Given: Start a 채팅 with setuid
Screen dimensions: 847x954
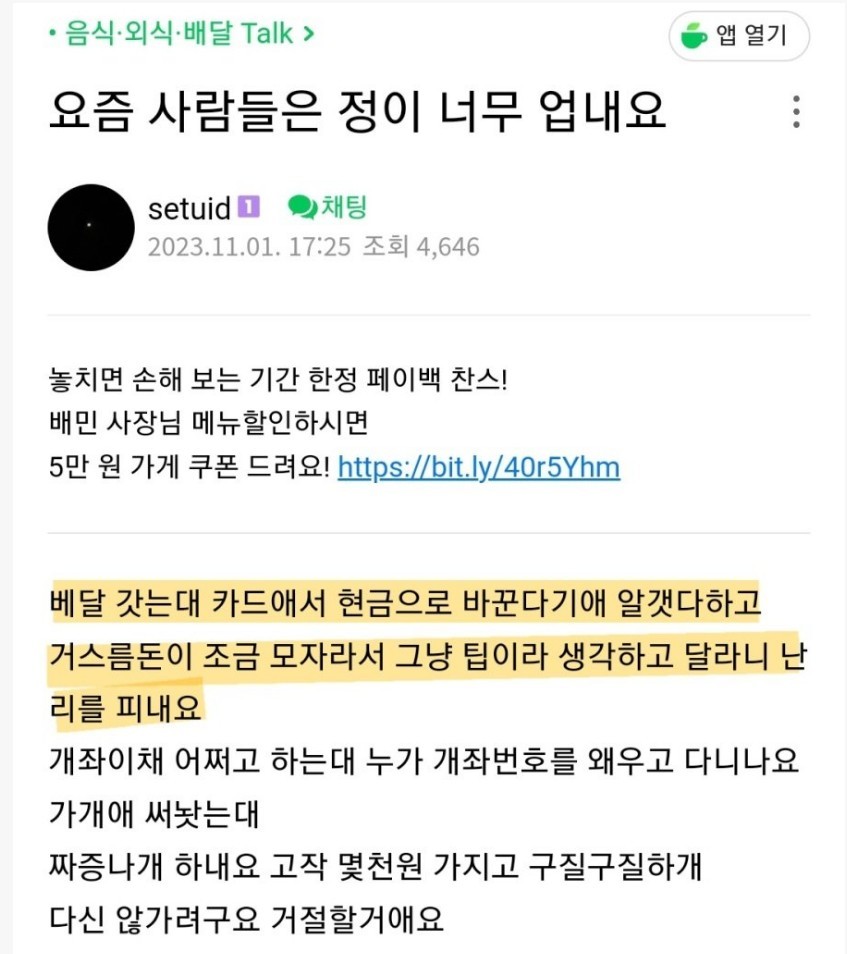Looking at the screenshot, I should tap(328, 207).
